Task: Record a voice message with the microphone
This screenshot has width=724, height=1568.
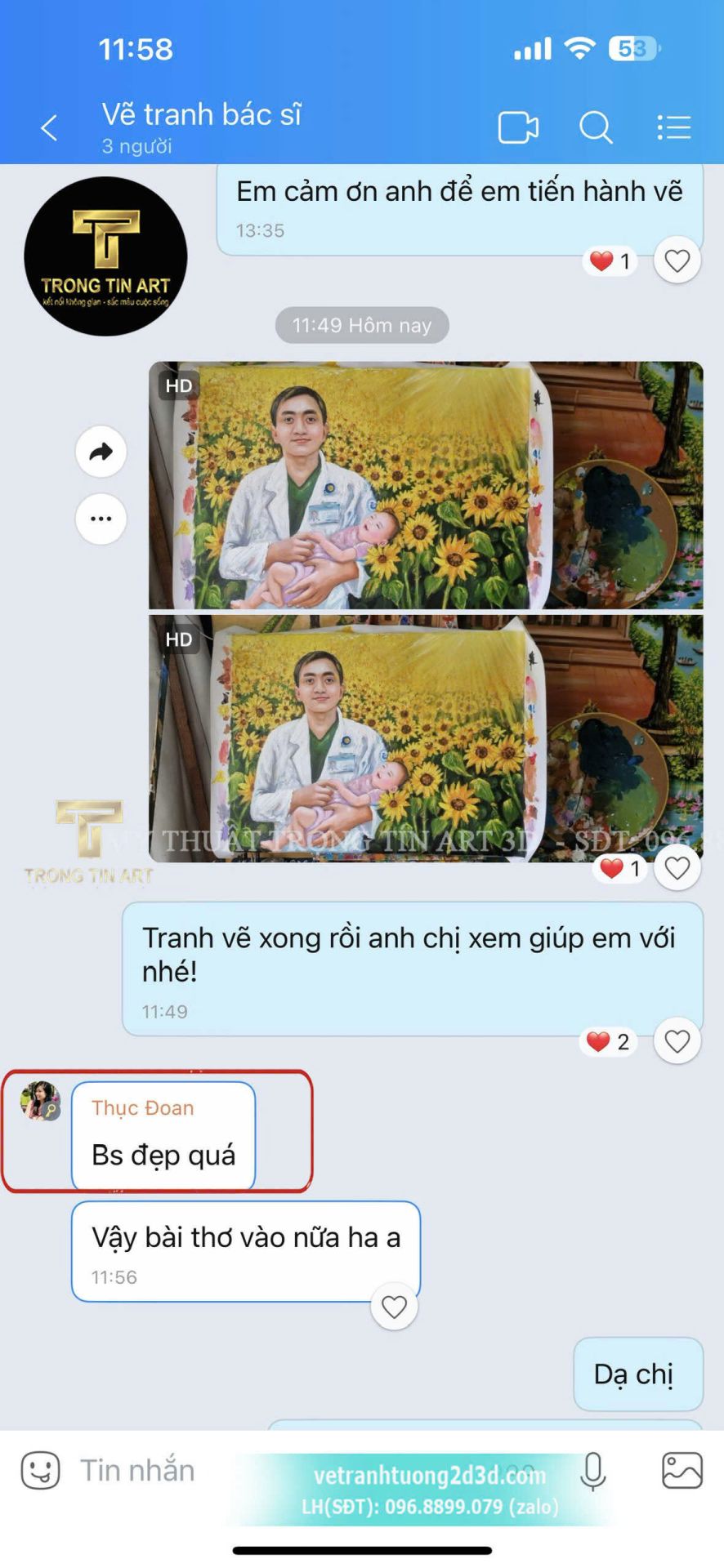Action: (593, 1472)
